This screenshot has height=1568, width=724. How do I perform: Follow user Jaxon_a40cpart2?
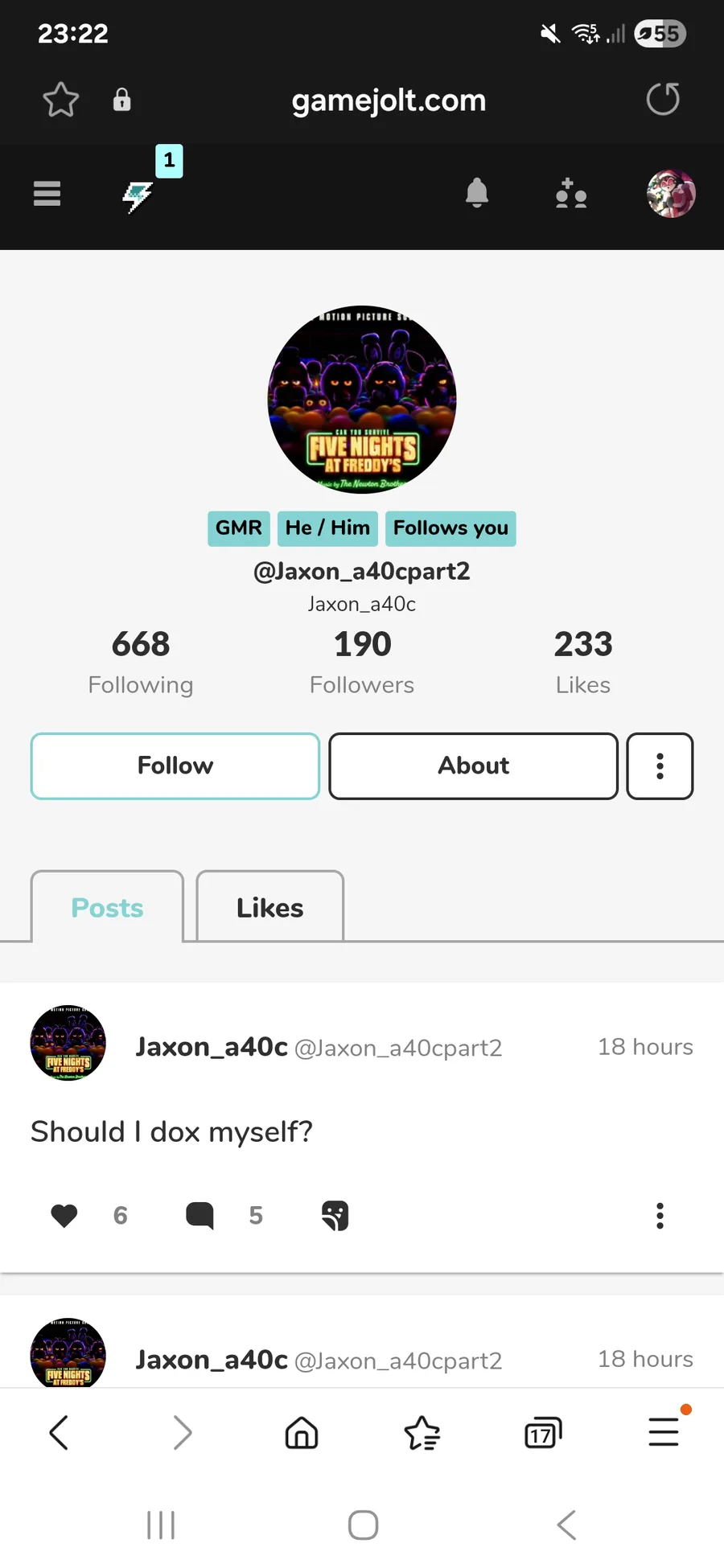click(x=175, y=766)
